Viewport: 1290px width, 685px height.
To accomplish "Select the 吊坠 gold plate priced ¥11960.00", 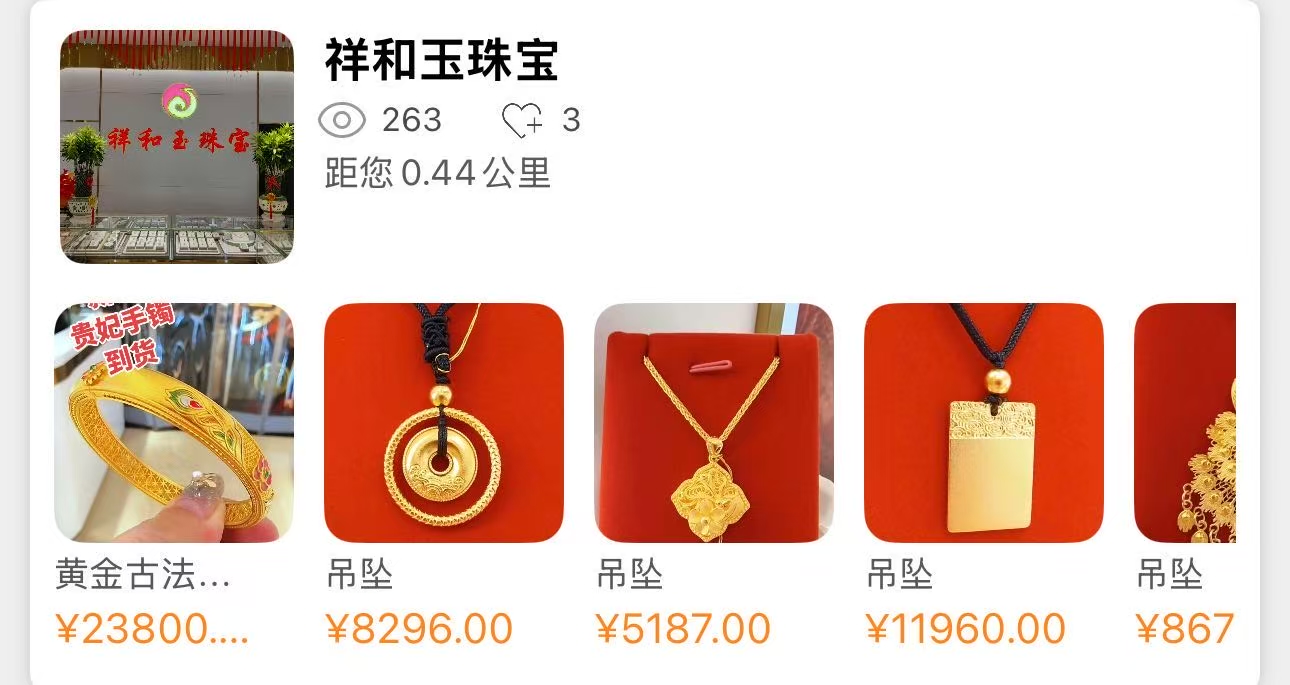I will pos(984,423).
